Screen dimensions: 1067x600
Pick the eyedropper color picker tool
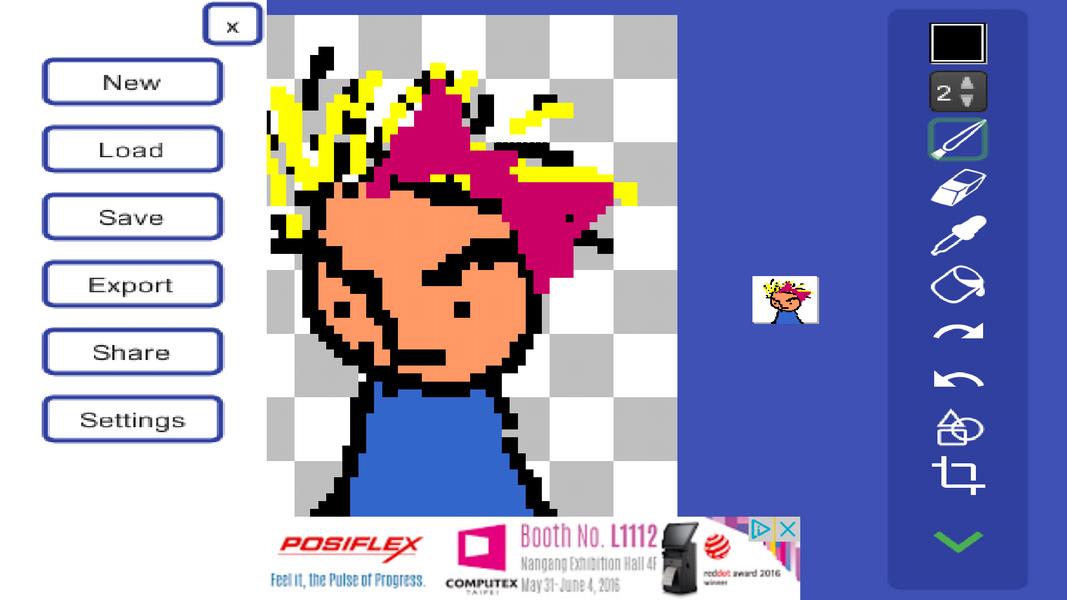(958, 236)
